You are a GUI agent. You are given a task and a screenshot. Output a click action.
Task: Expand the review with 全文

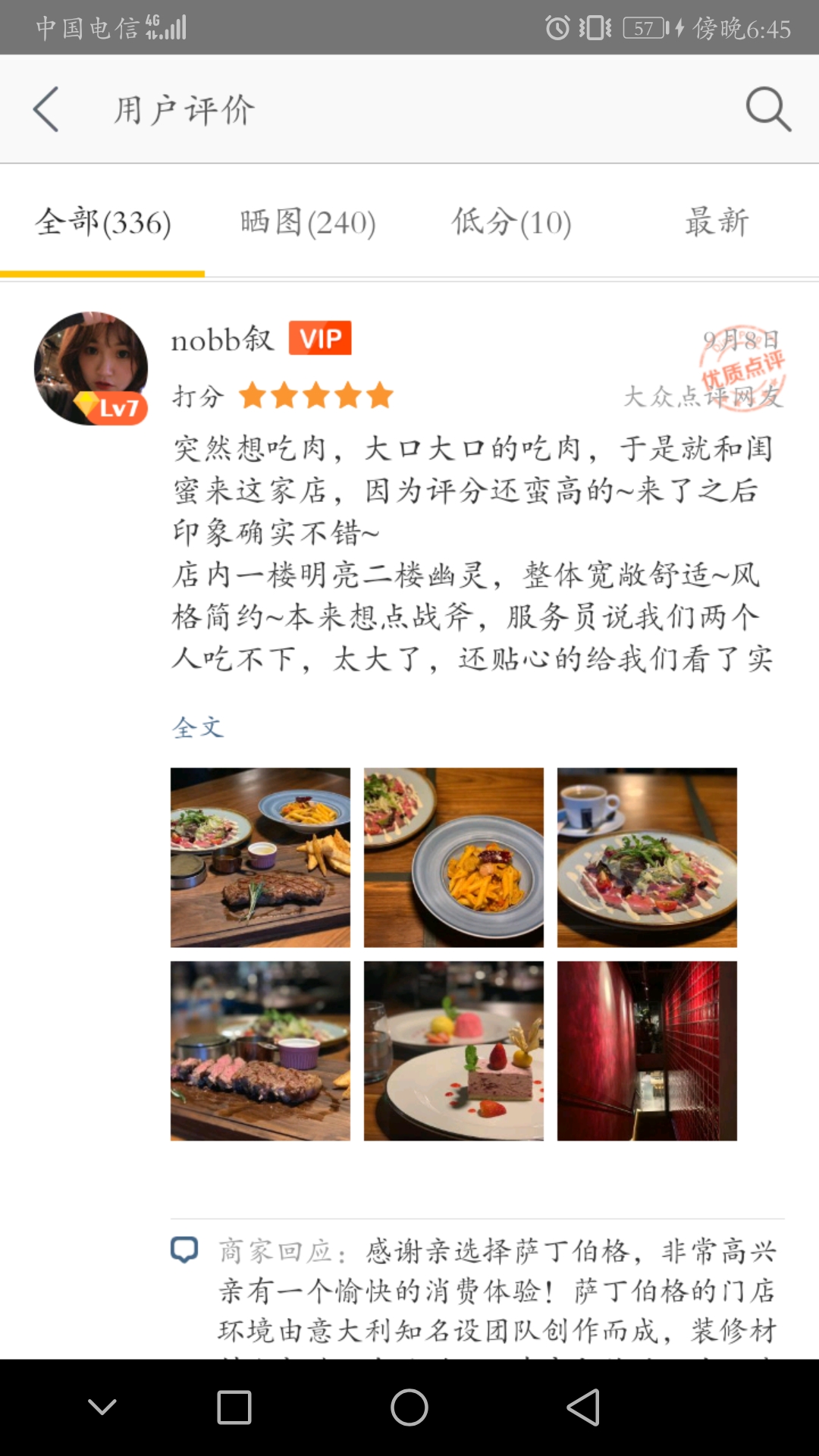point(198,727)
